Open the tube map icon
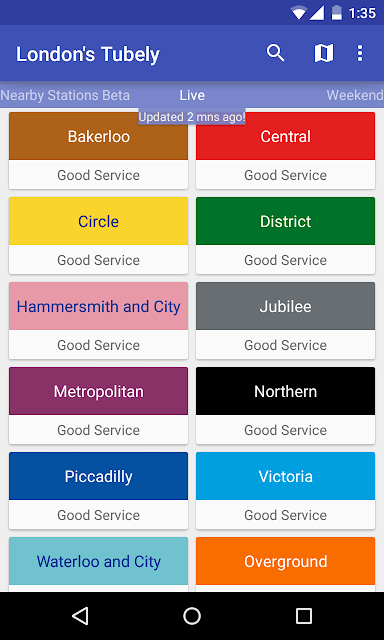Image resolution: width=384 pixels, height=640 pixels. pos(324,53)
